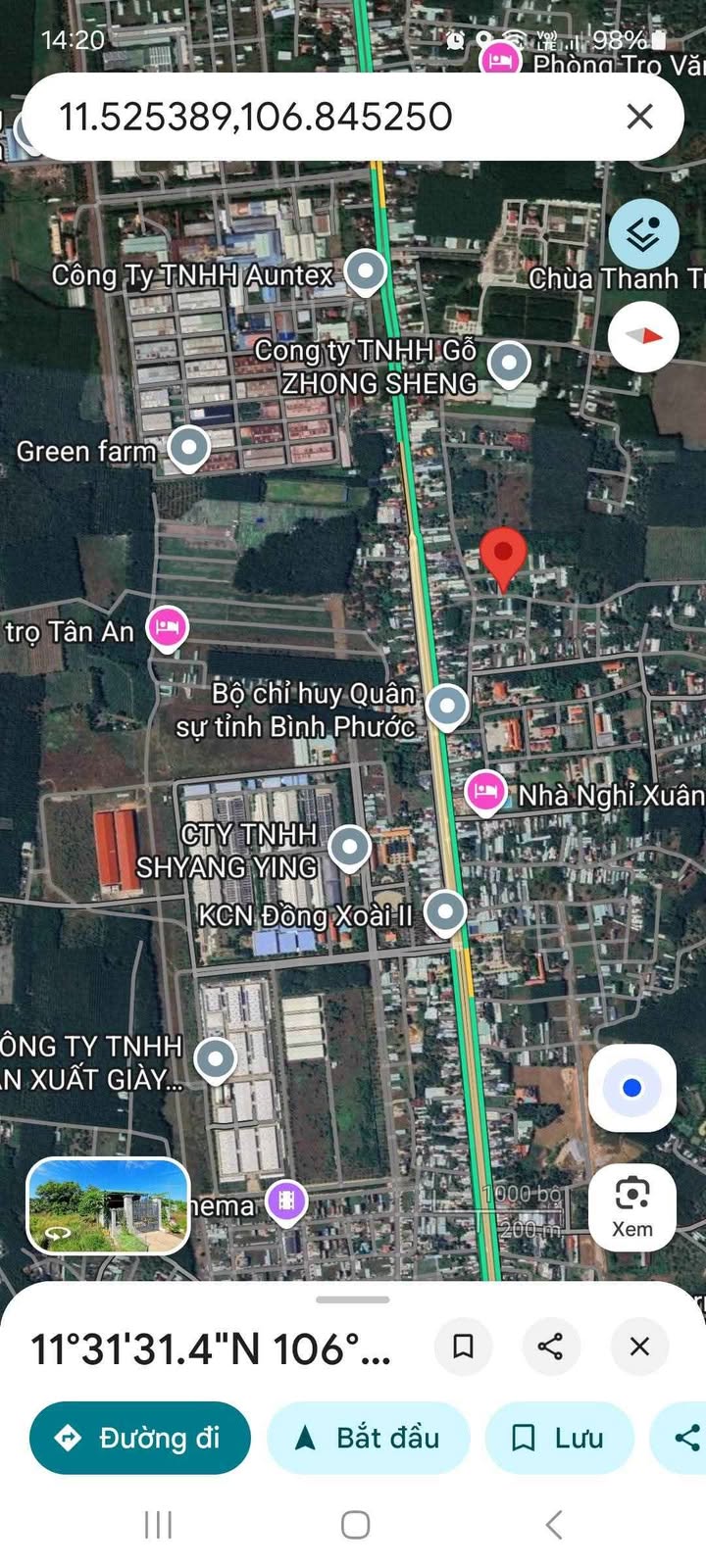Tap the CTY TNHH SHYANG YING marker
The height and width of the screenshot is (1568, 706).
click(x=349, y=847)
